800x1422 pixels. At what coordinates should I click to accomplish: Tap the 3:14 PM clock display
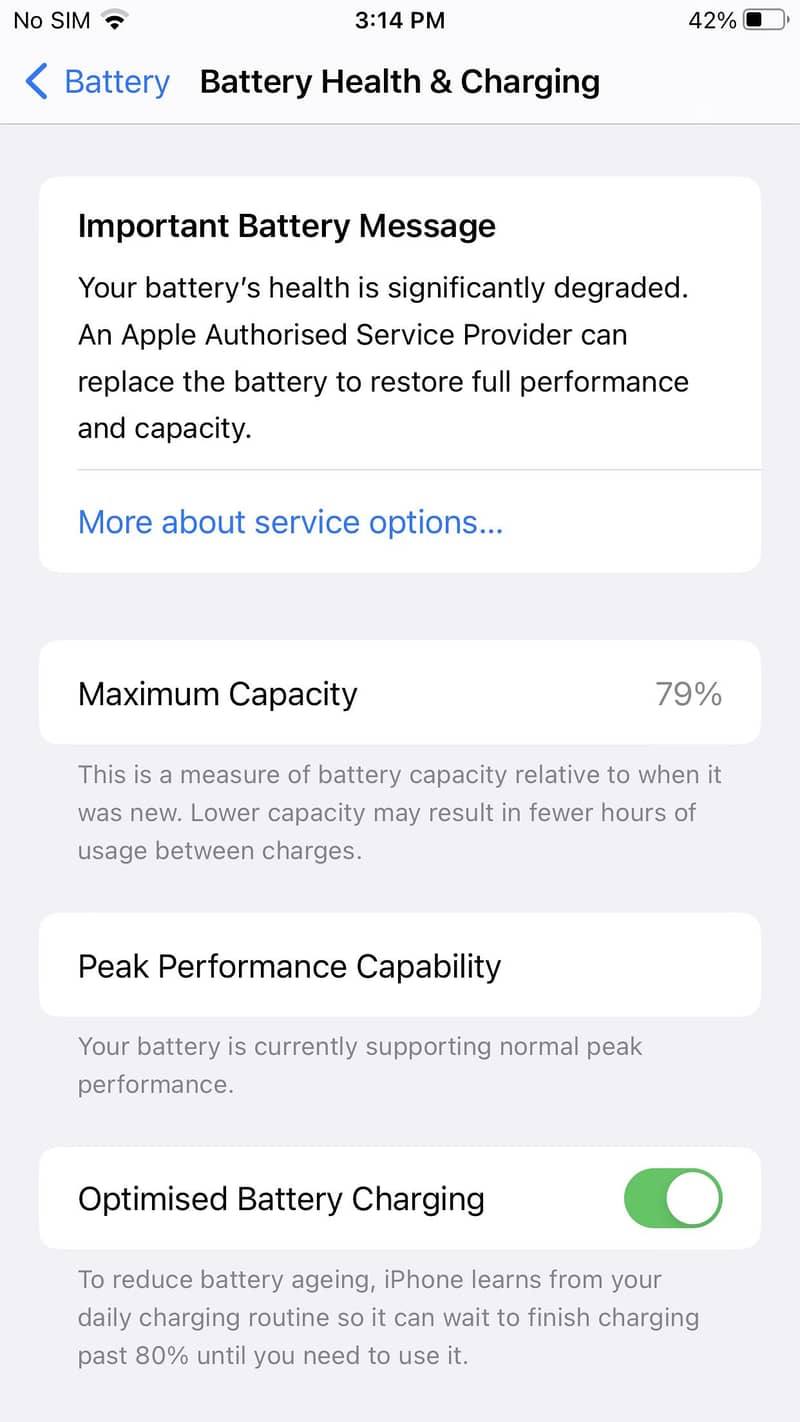point(400,19)
